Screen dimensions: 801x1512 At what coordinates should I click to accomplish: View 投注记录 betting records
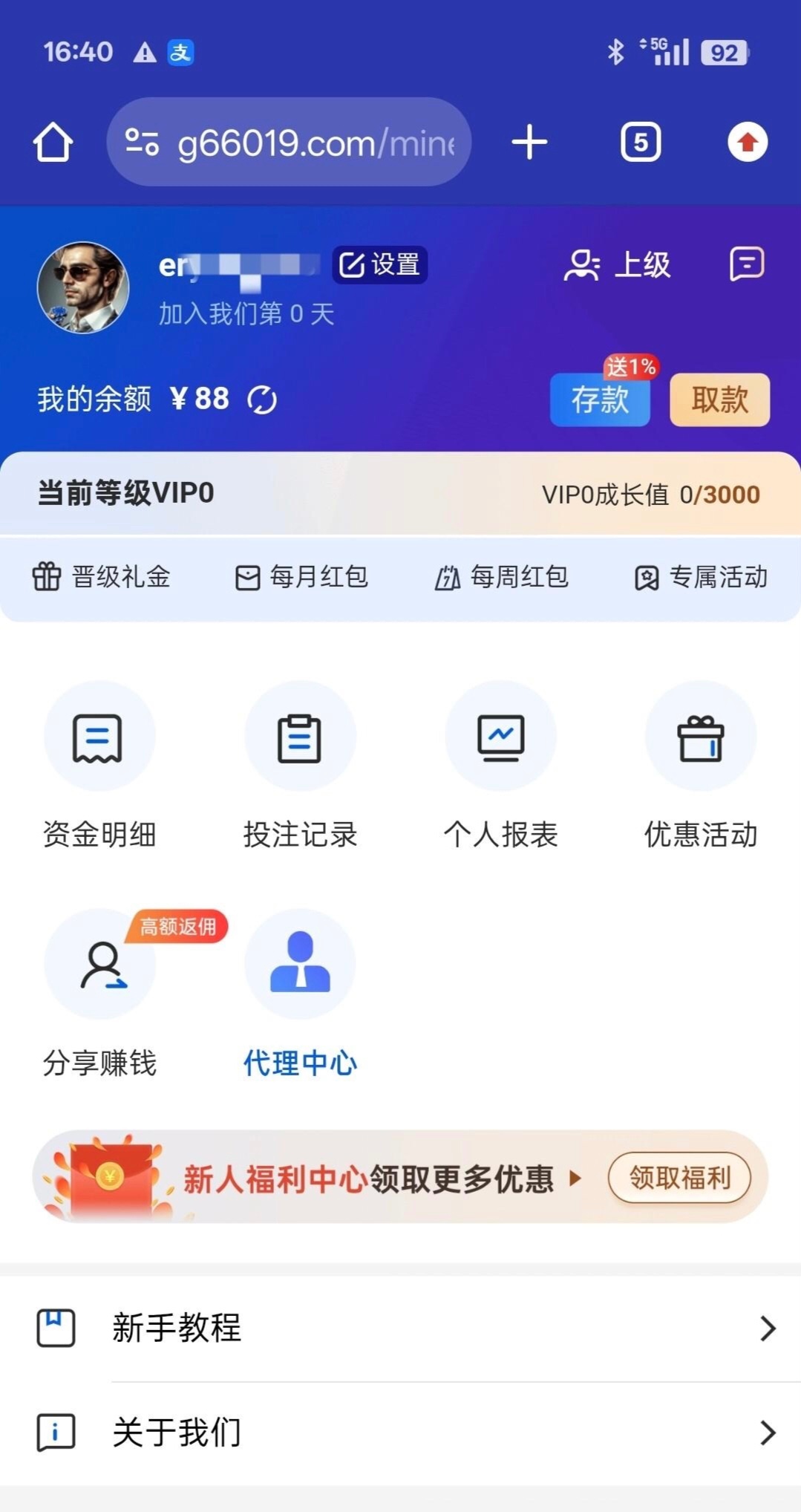click(300, 765)
